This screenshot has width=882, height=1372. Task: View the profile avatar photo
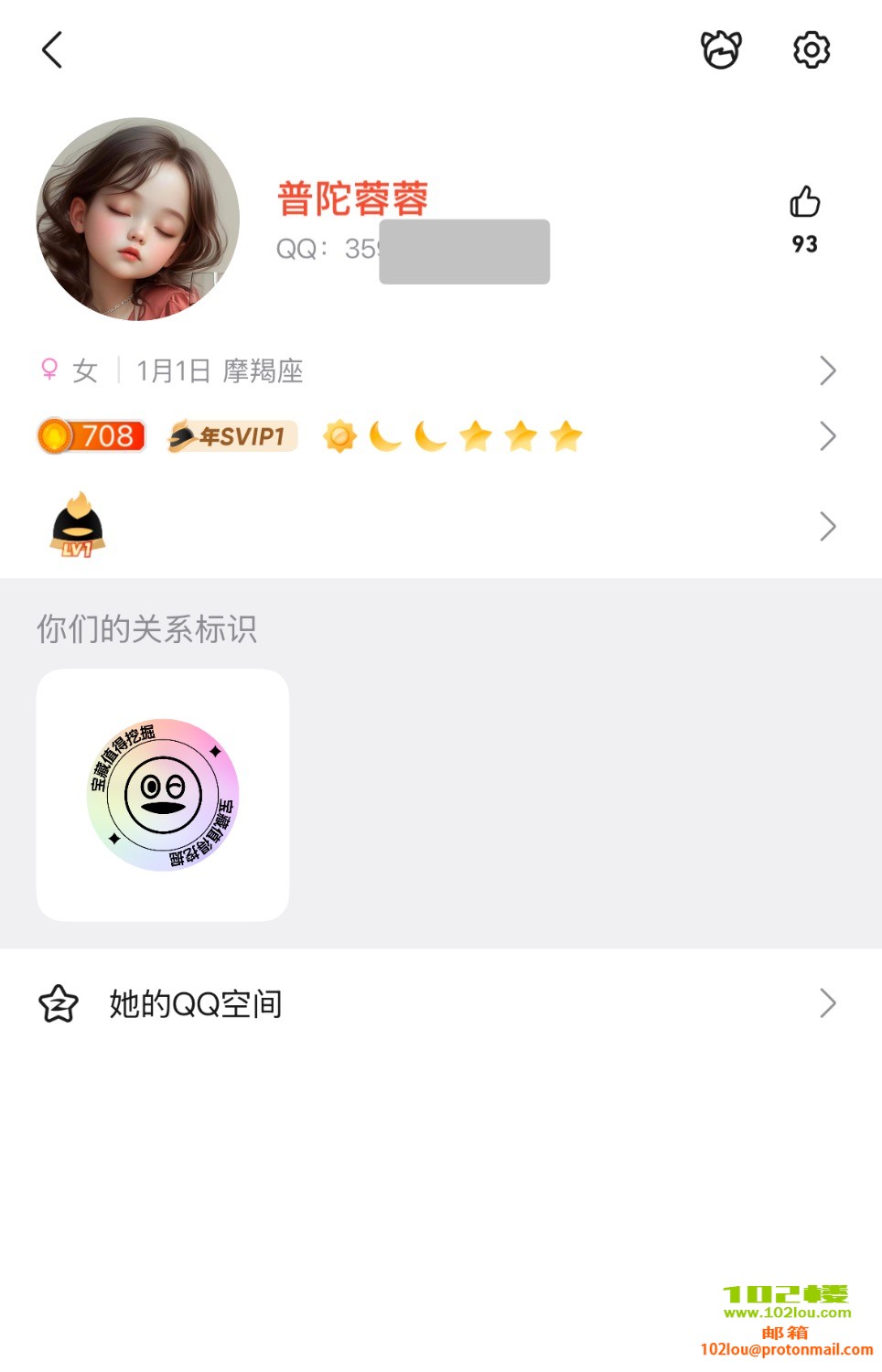138,220
